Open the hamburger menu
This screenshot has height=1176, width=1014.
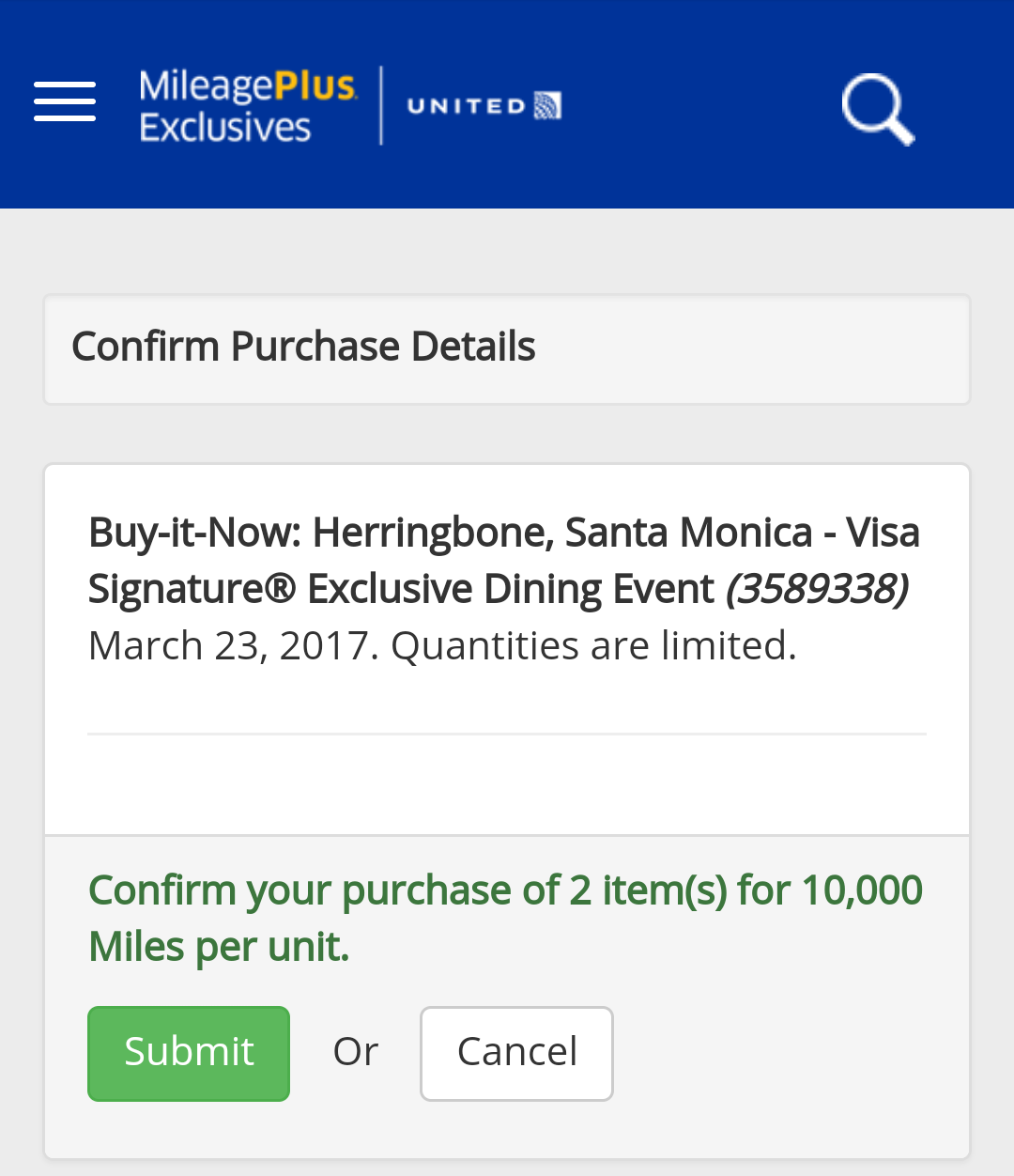(65, 101)
